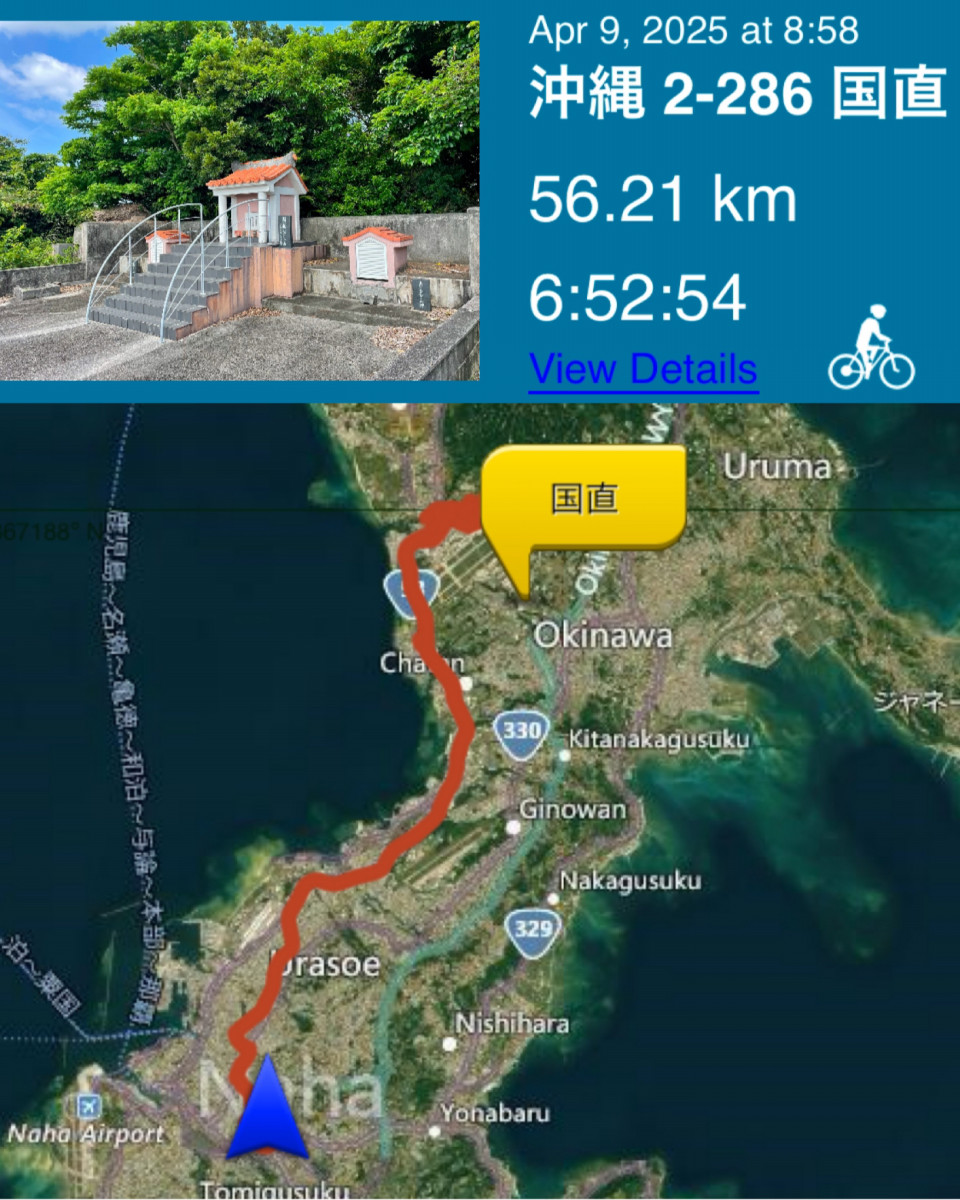The image size is (960, 1200).
Task: Tap the yellow 国直 map callout
Action: 584,499
